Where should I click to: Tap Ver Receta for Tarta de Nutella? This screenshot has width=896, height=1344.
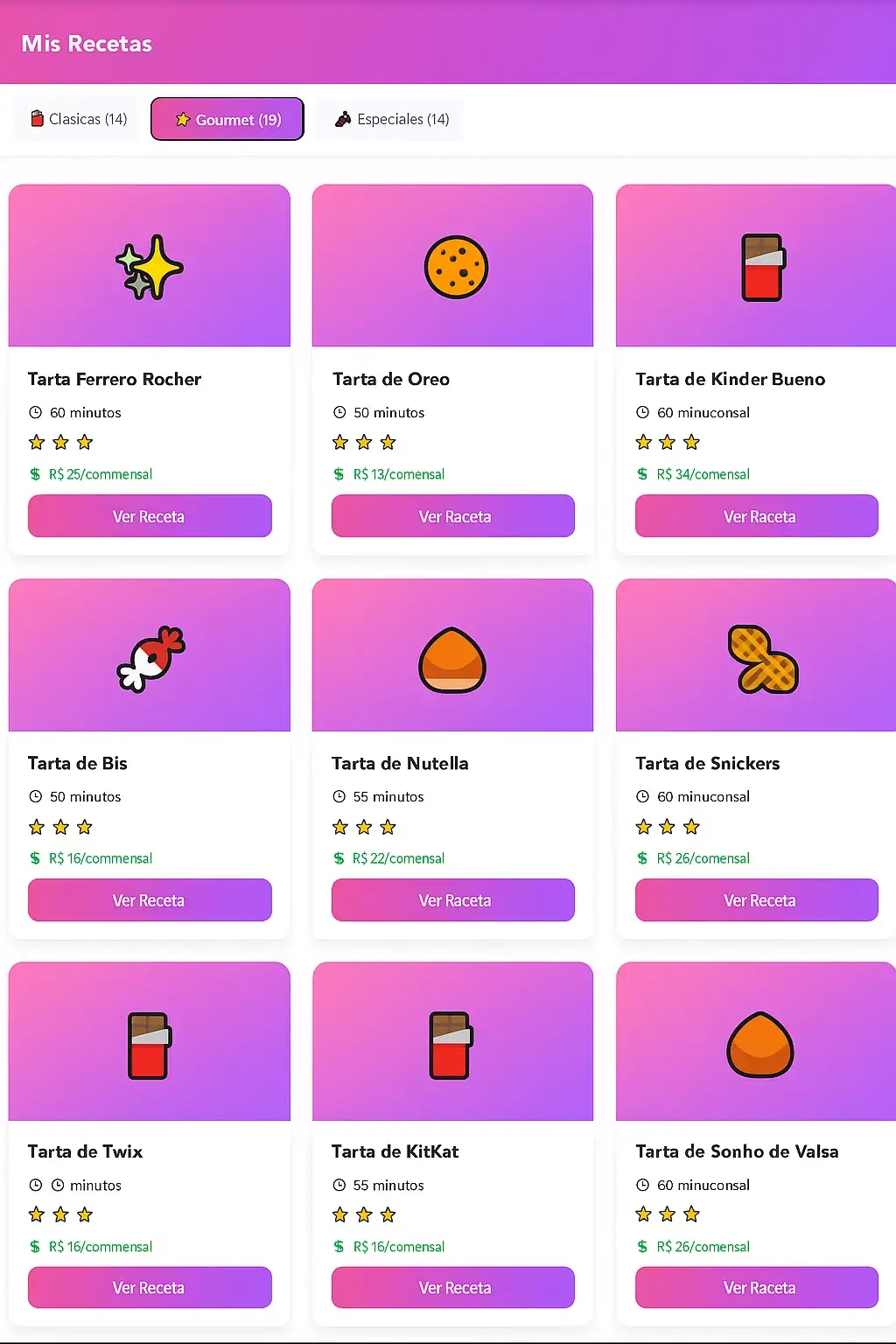tap(453, 900)
